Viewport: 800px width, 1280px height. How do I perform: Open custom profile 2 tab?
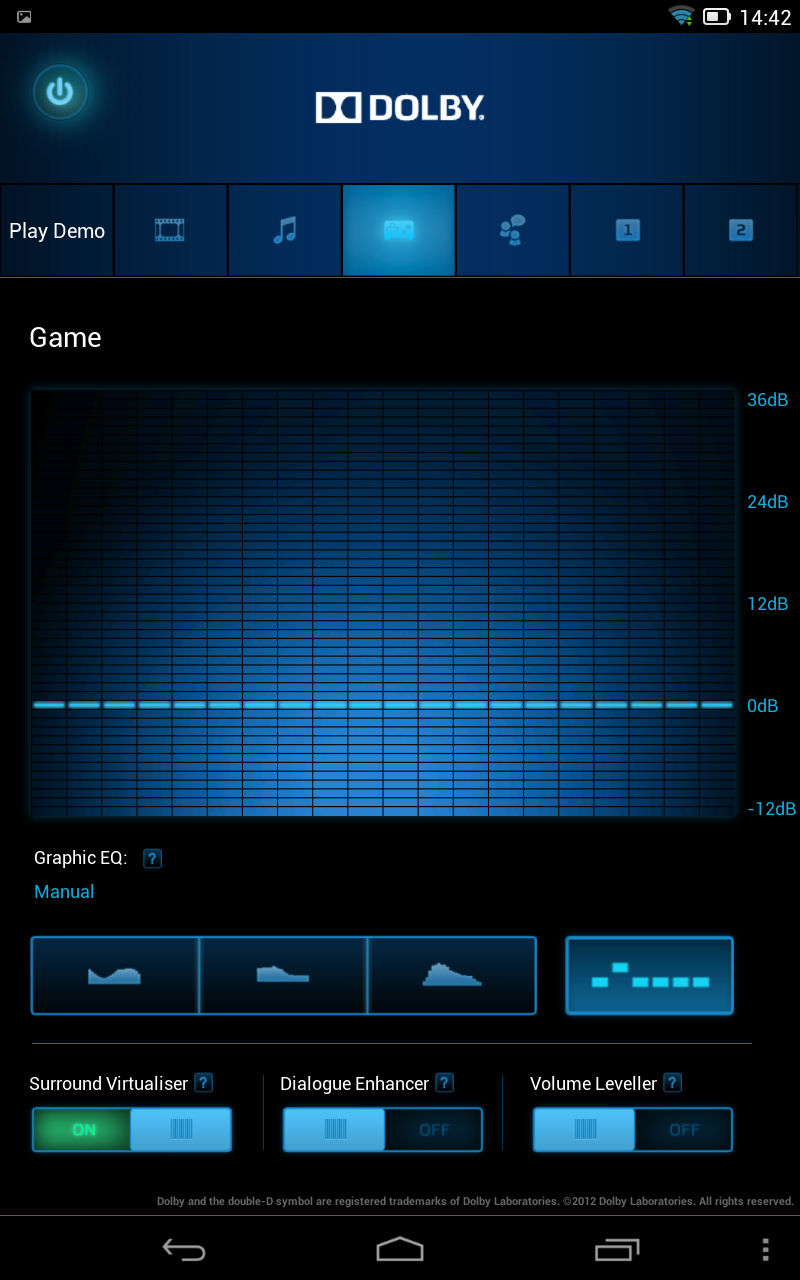click(x=741, y=231)
